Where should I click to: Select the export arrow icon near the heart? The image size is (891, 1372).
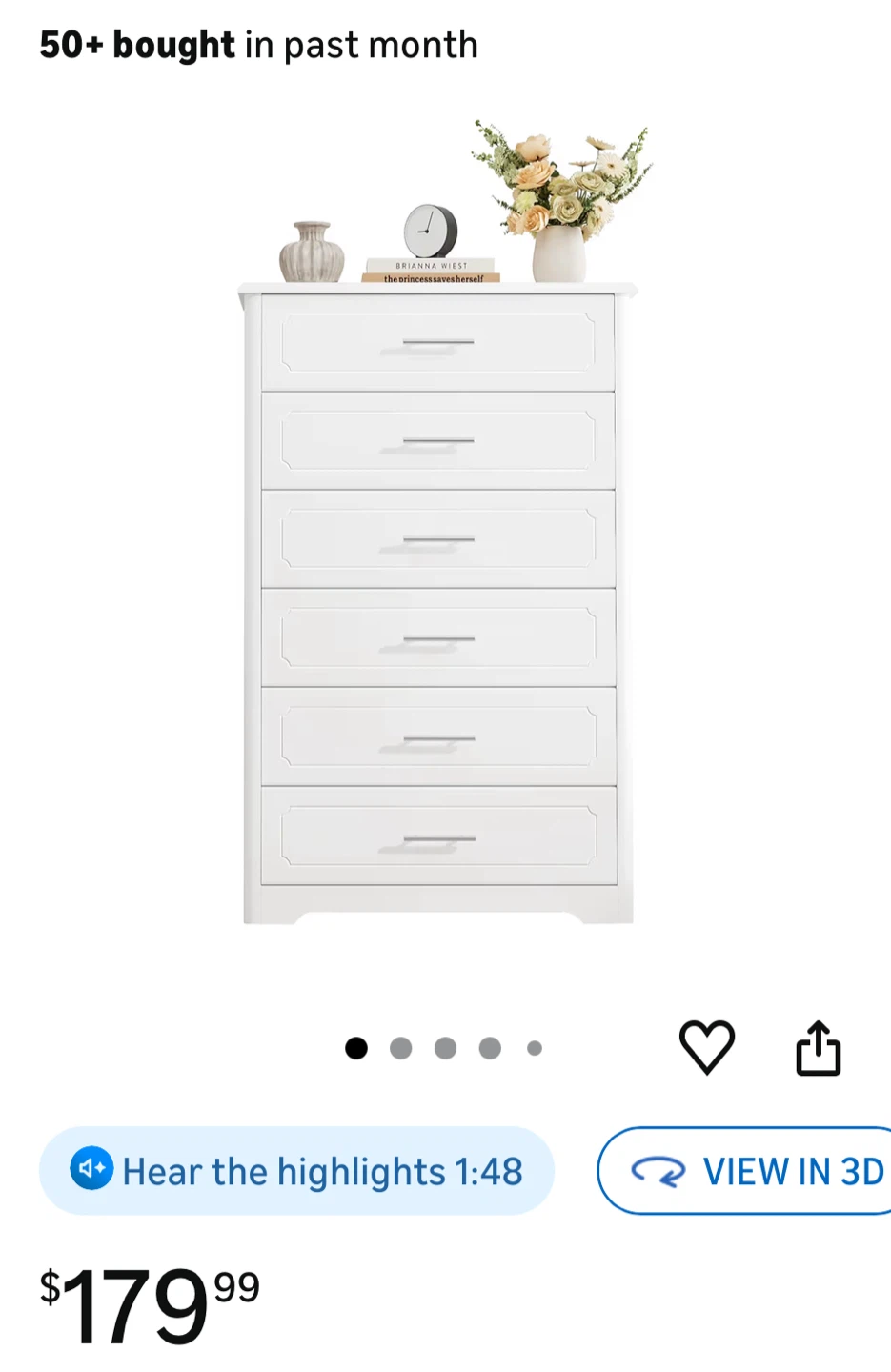[x=818, y=1048]
